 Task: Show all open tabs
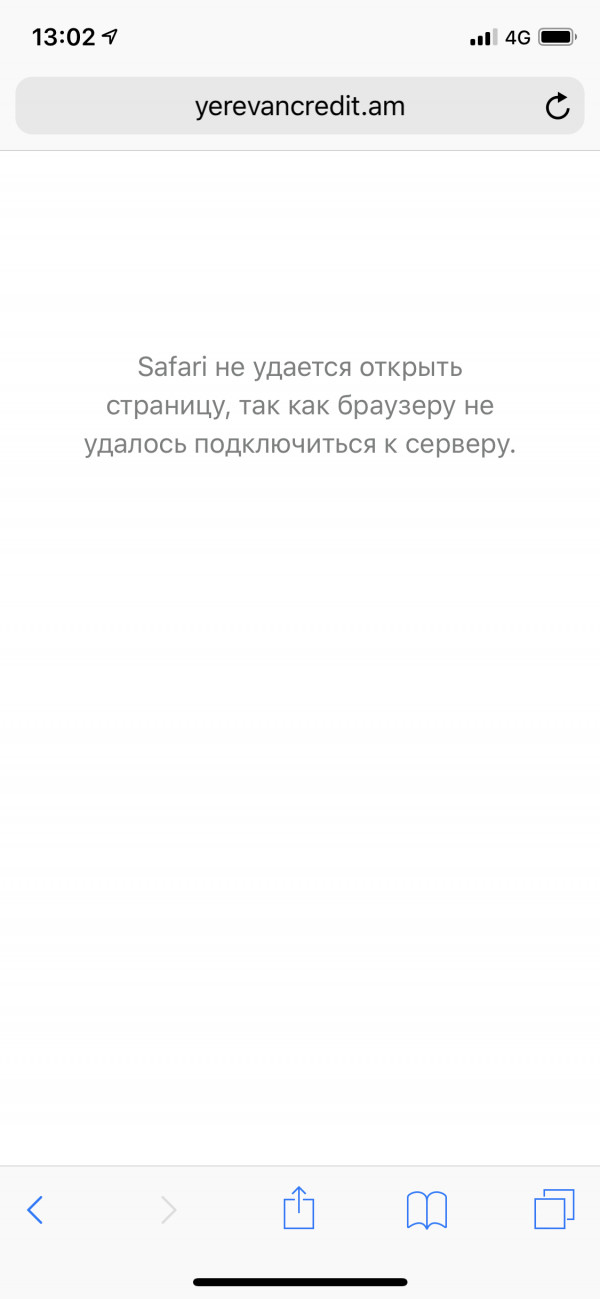coord(555,1208)
